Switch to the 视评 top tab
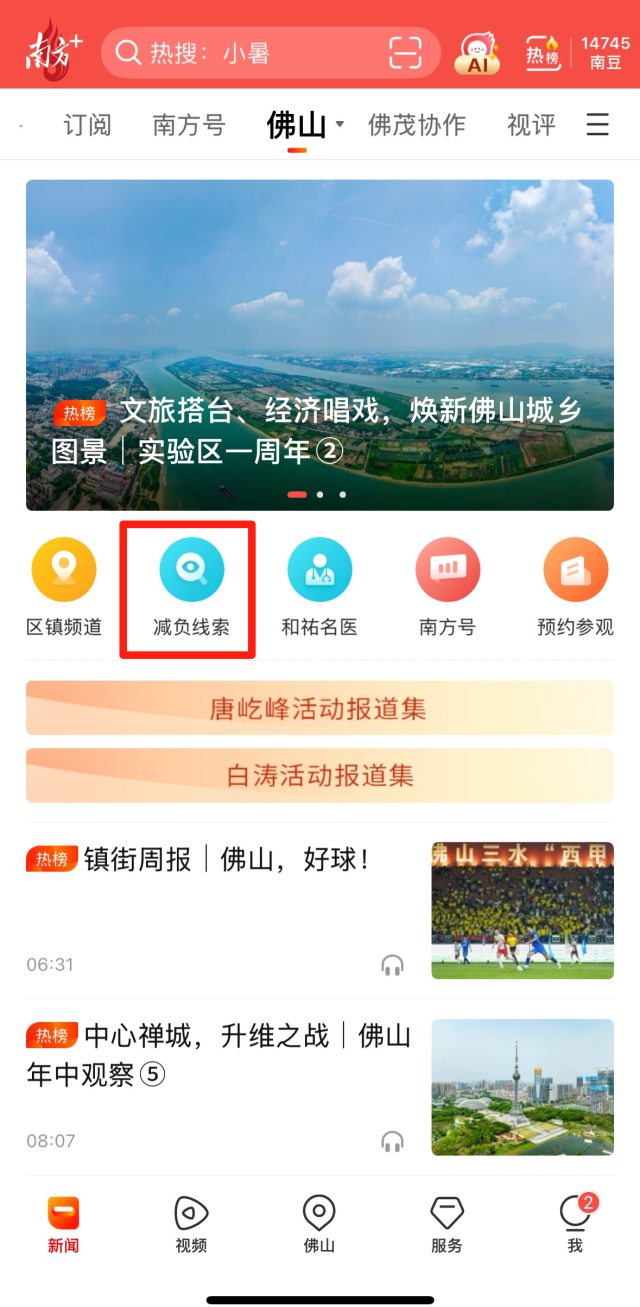The image size is (640, 1307). pos(531,125)
